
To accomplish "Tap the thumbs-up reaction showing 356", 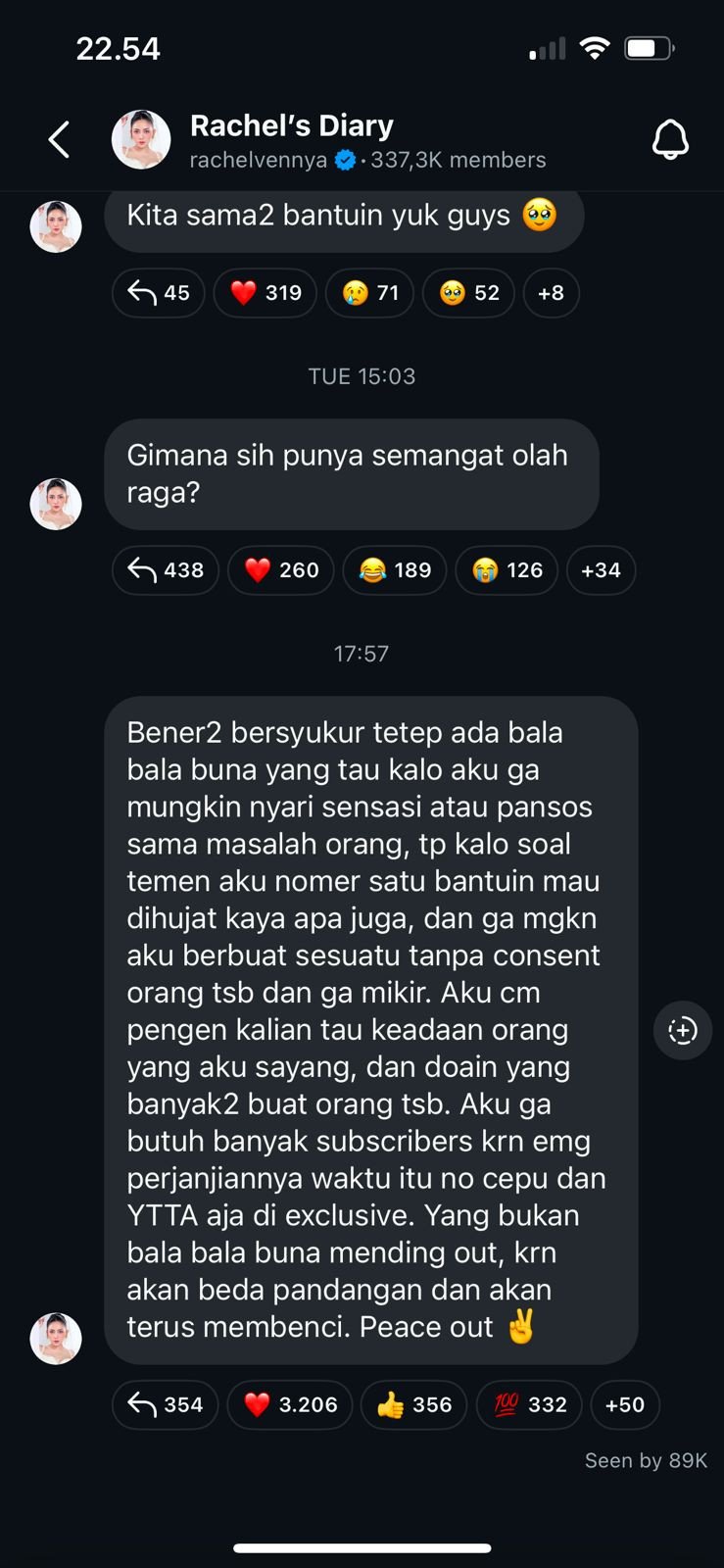I will tap(413, 1404).
